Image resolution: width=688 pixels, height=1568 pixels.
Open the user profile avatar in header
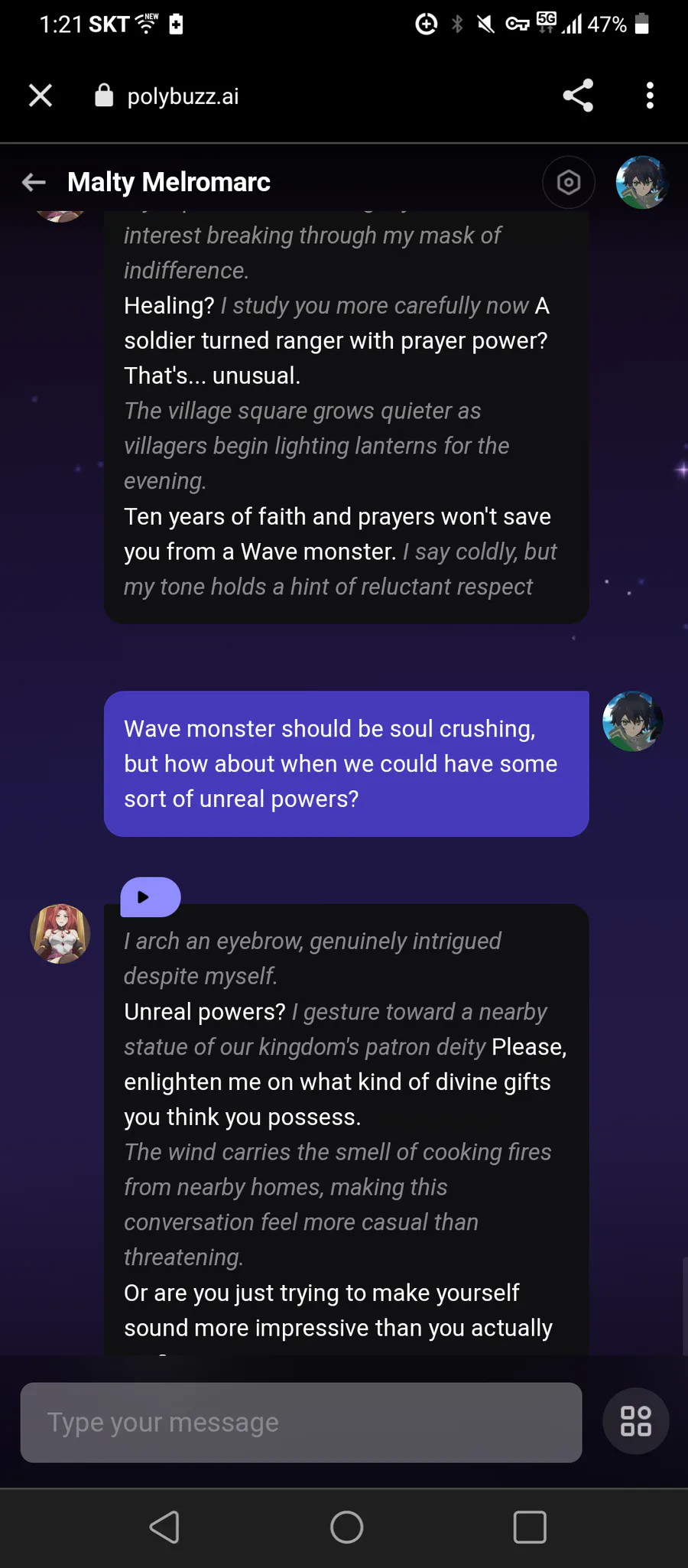(x=642, y=182)
